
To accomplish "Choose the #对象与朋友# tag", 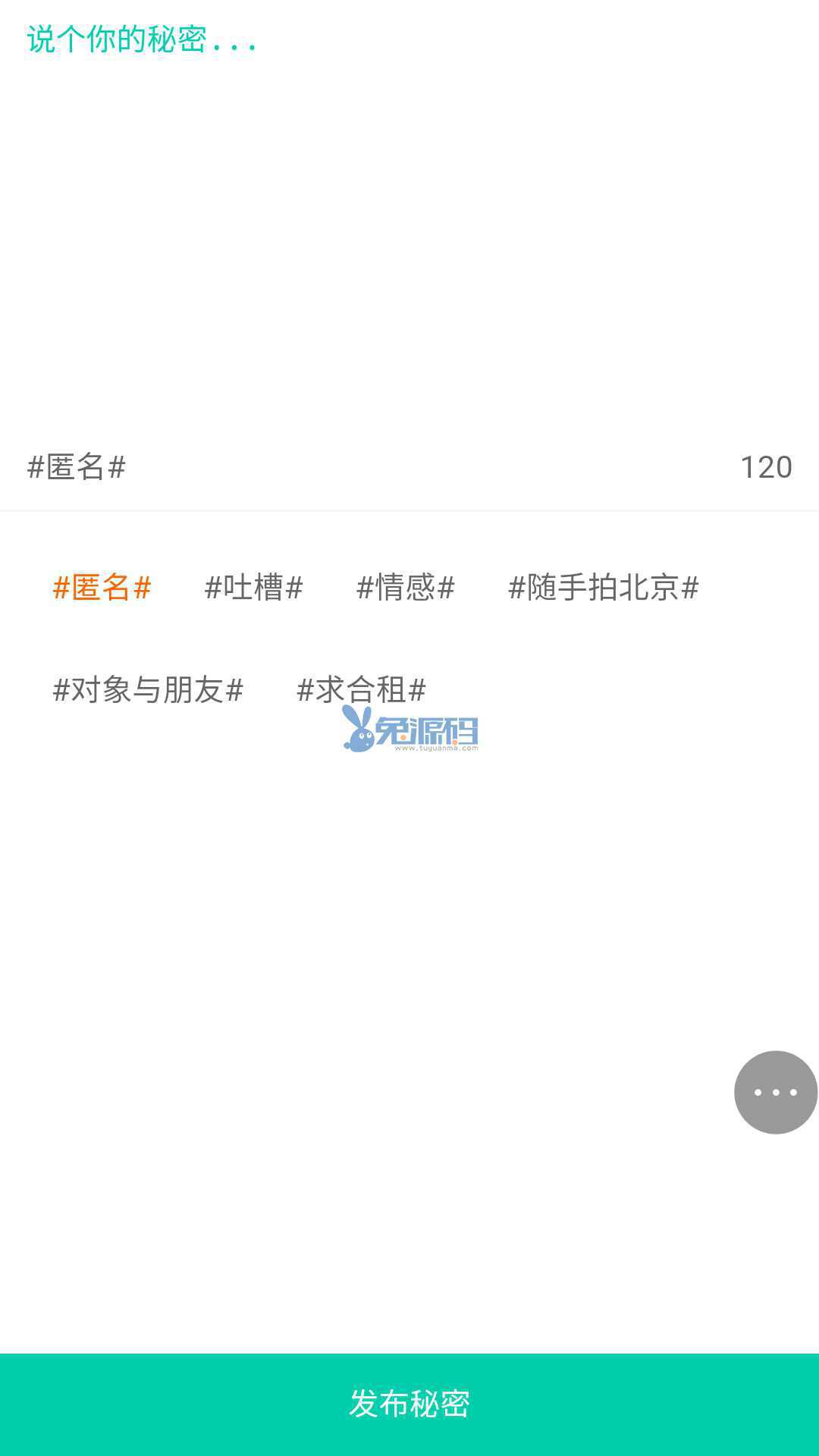I will pyautogui.click(x=148, y=690).
